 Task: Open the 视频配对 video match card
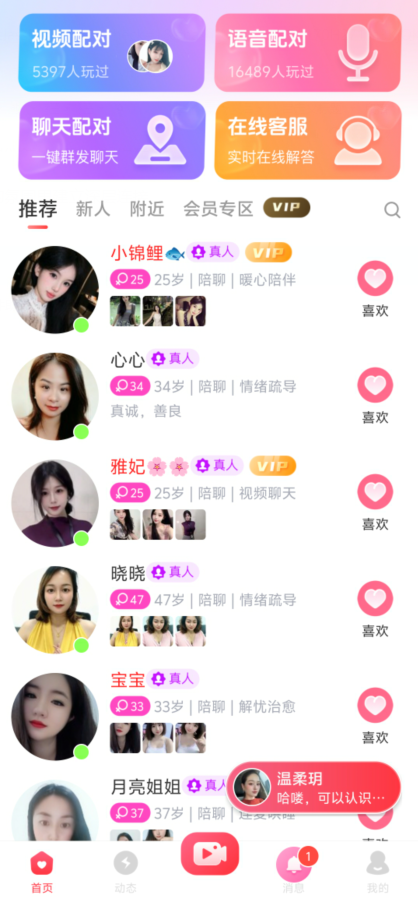click(112, 53)
